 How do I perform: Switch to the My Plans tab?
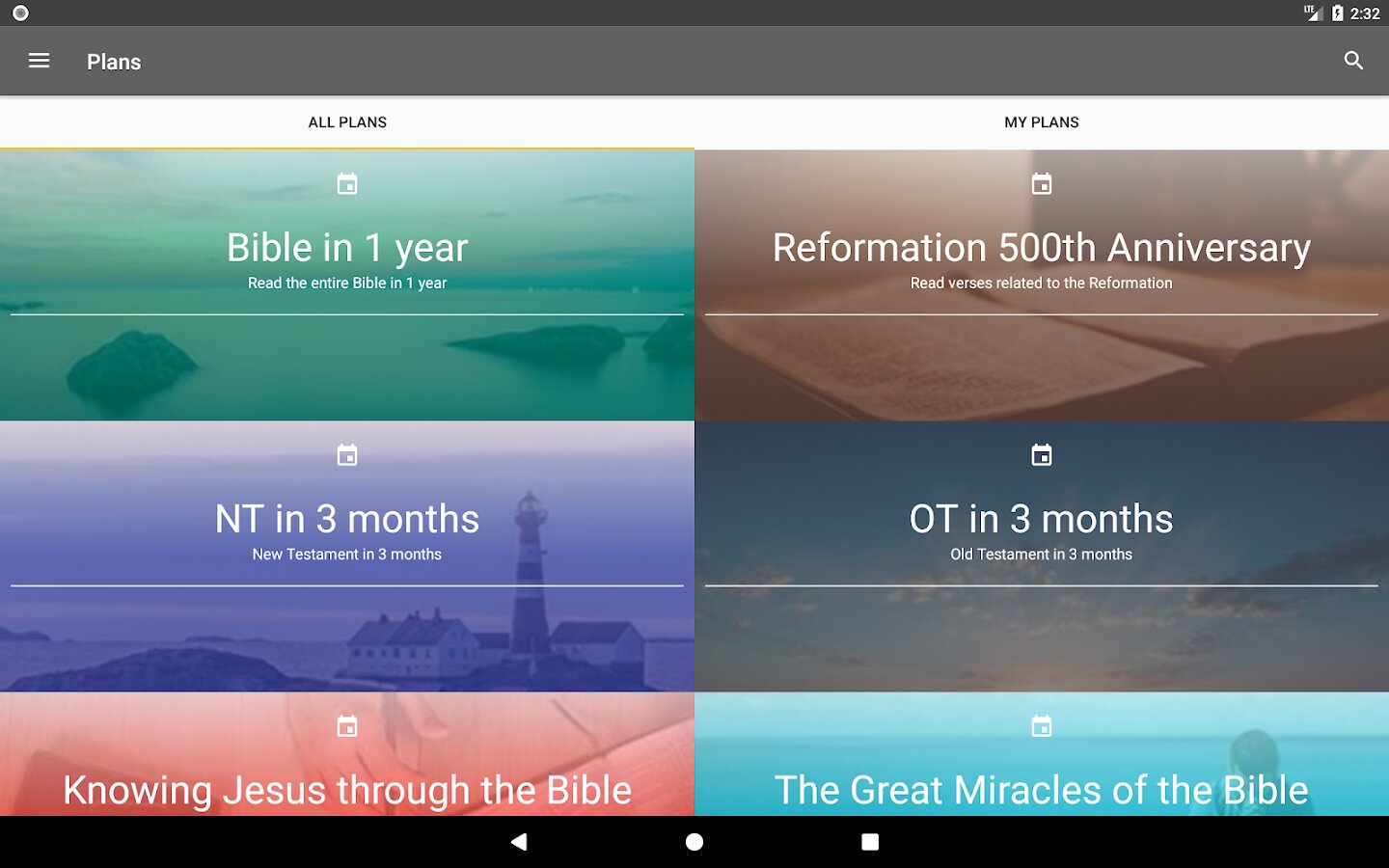[1042, 122]
